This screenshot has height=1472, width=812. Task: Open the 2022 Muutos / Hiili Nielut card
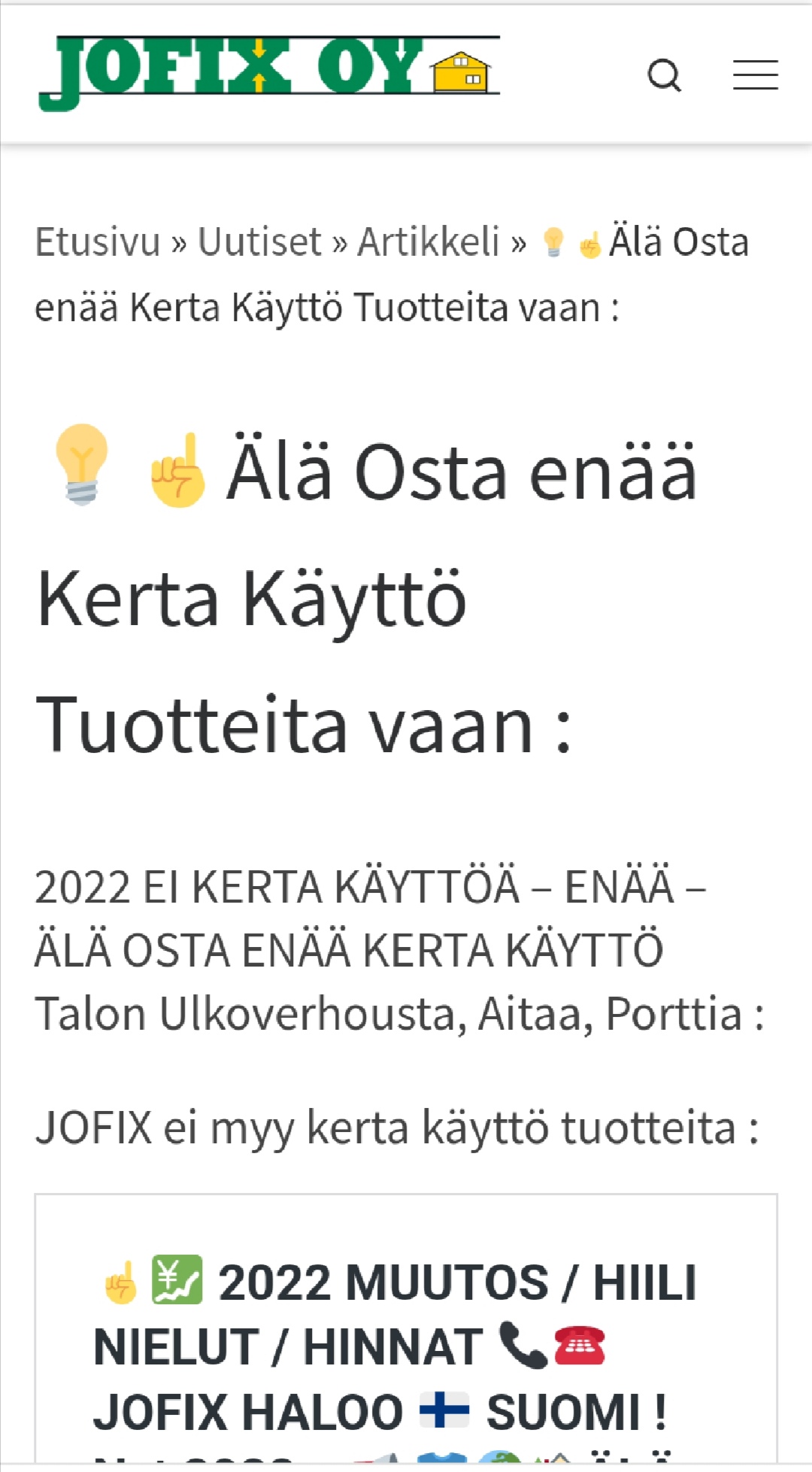coord(395,1346)
